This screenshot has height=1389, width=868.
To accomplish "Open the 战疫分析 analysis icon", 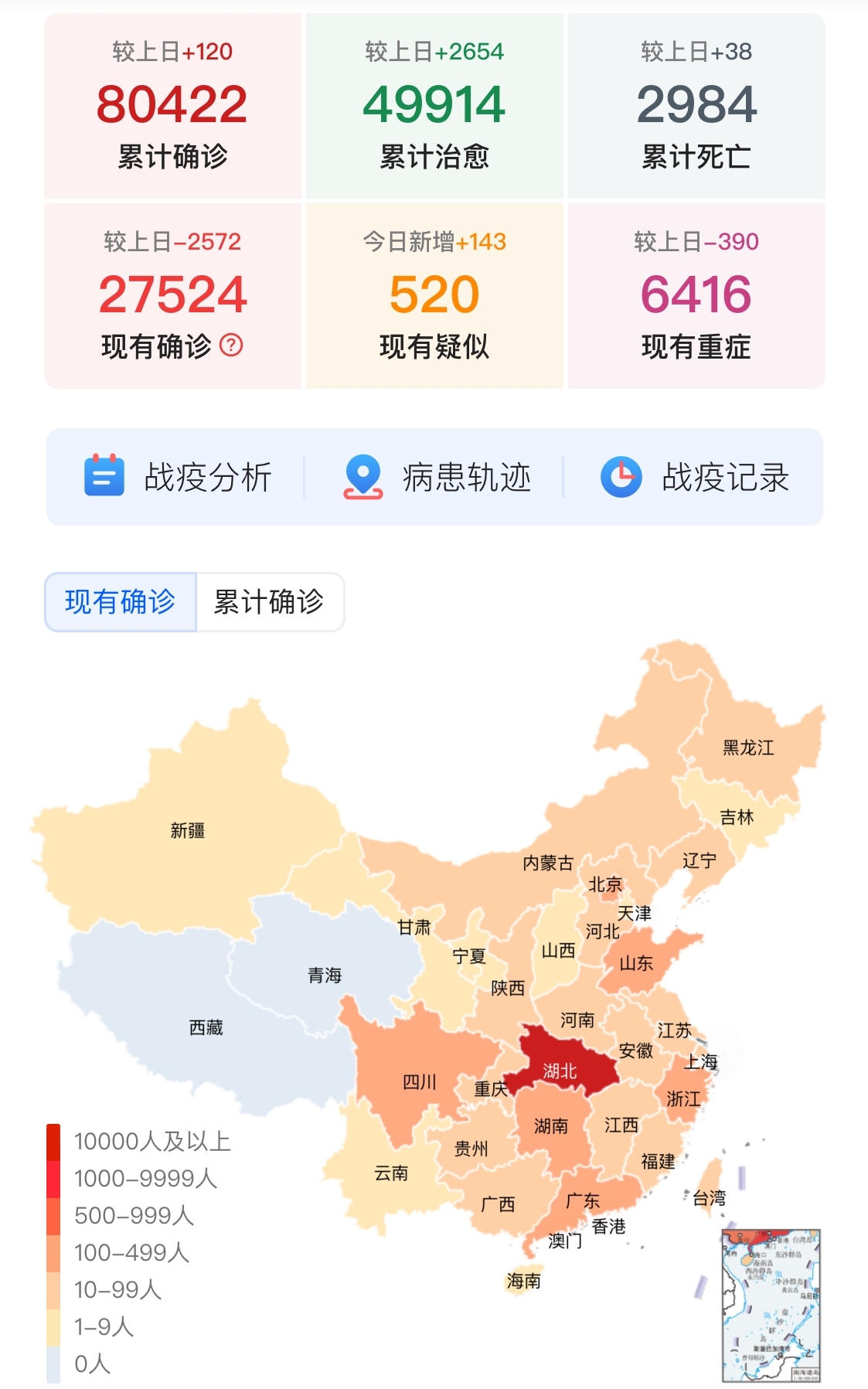I will click(103, 477).
